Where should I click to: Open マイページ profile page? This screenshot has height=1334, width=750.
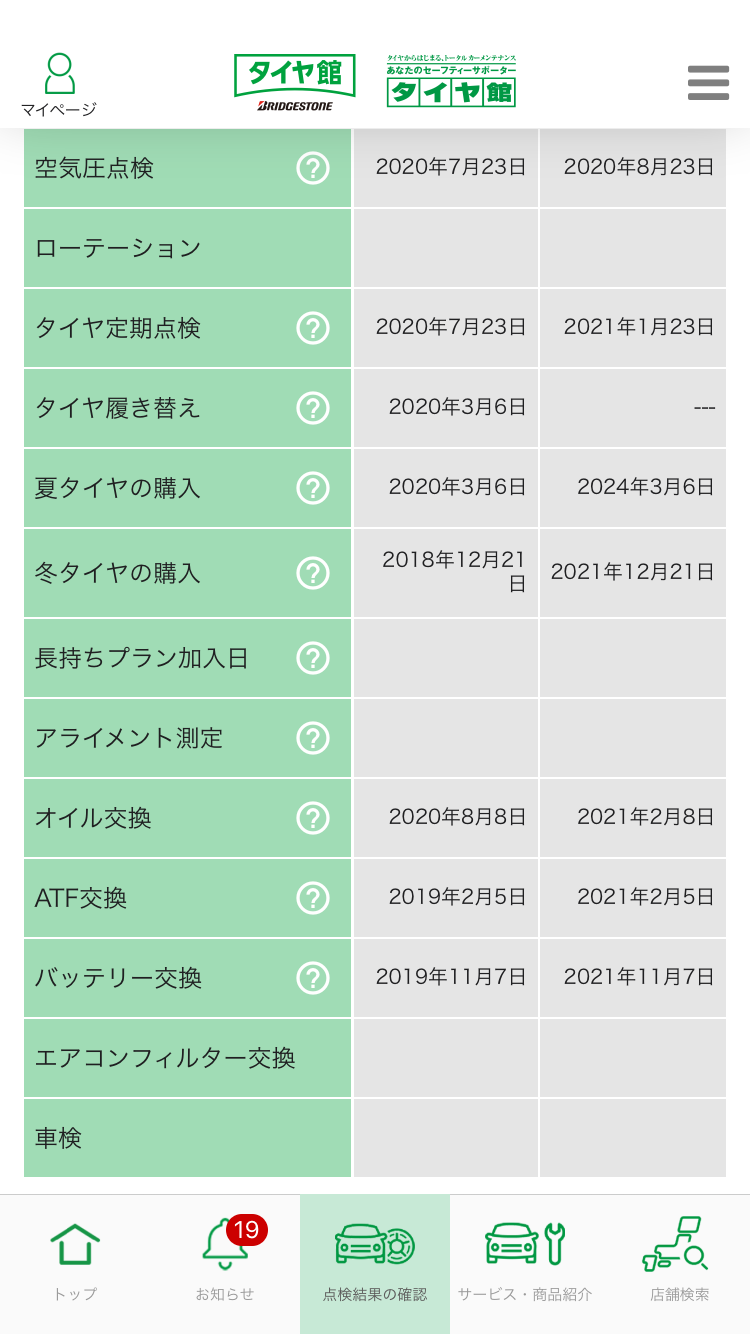[x=59, y=86]
